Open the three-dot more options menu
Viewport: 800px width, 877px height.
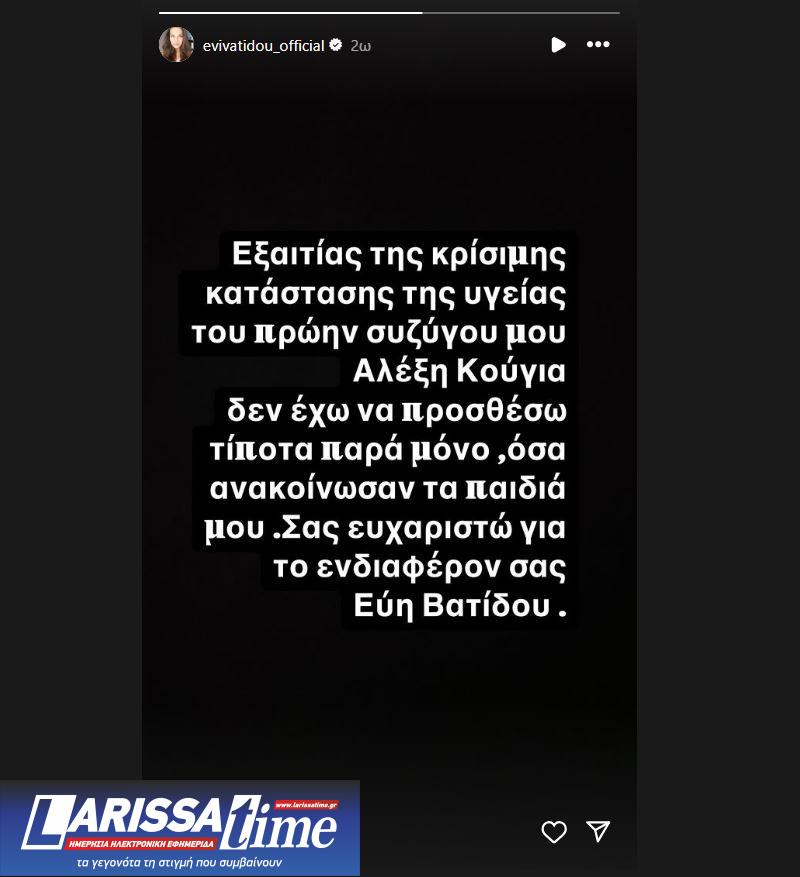(598, 45)
